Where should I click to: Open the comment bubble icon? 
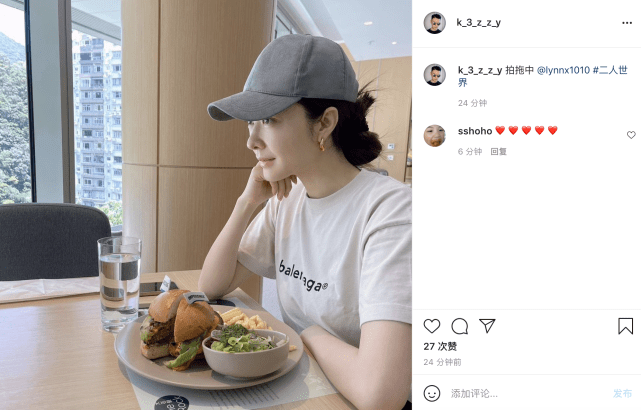(460, 326)
